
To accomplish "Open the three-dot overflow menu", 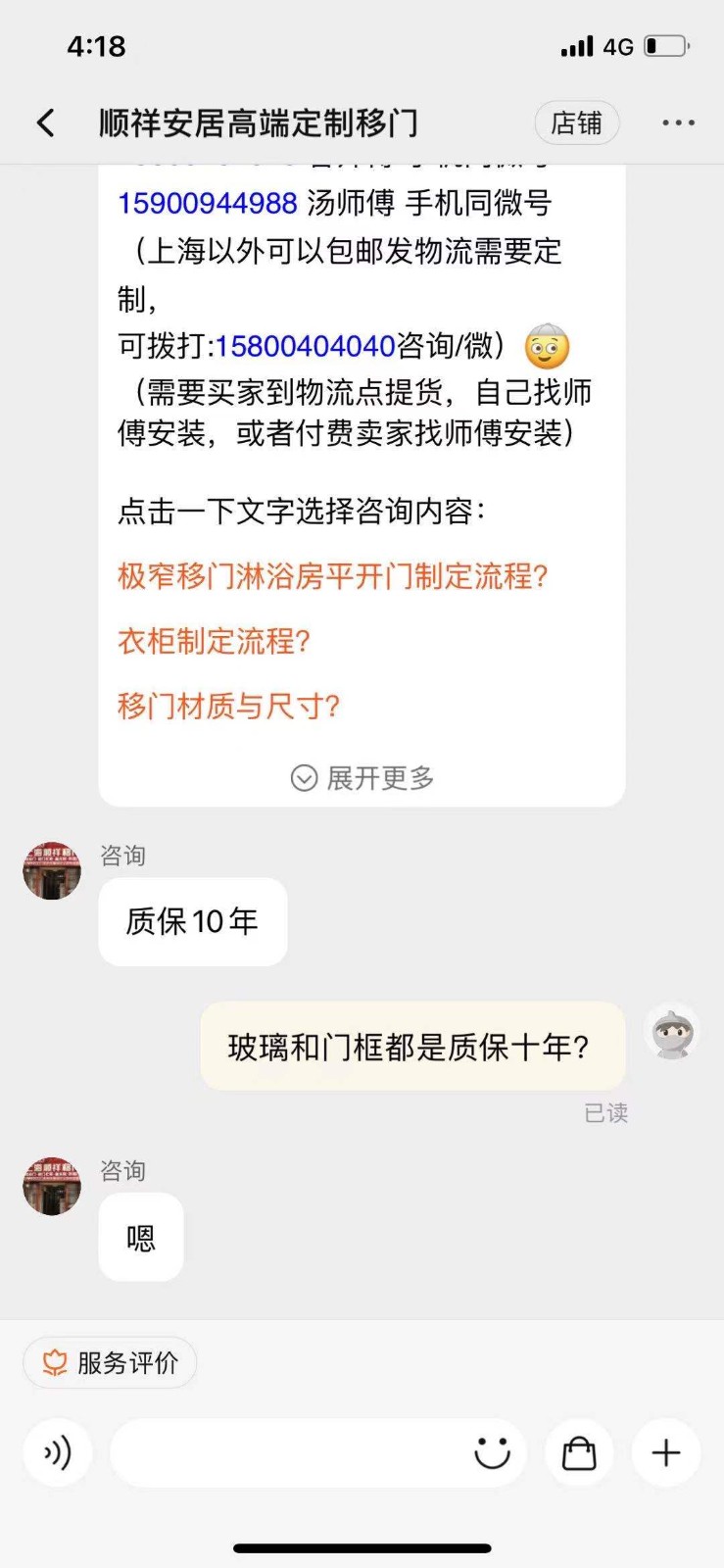I will click(678, 123).
